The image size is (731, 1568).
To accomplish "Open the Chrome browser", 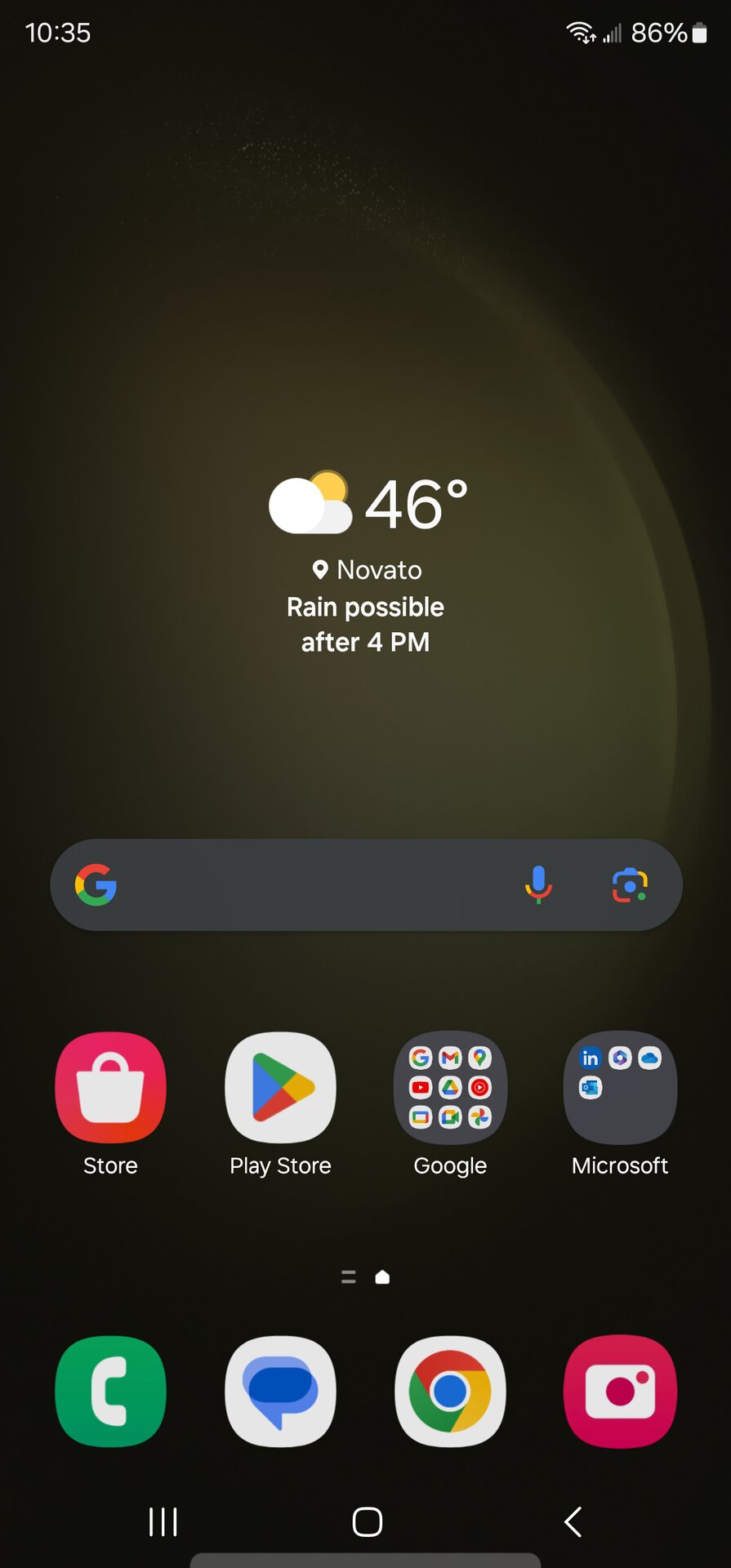I will coord(450,1392).
